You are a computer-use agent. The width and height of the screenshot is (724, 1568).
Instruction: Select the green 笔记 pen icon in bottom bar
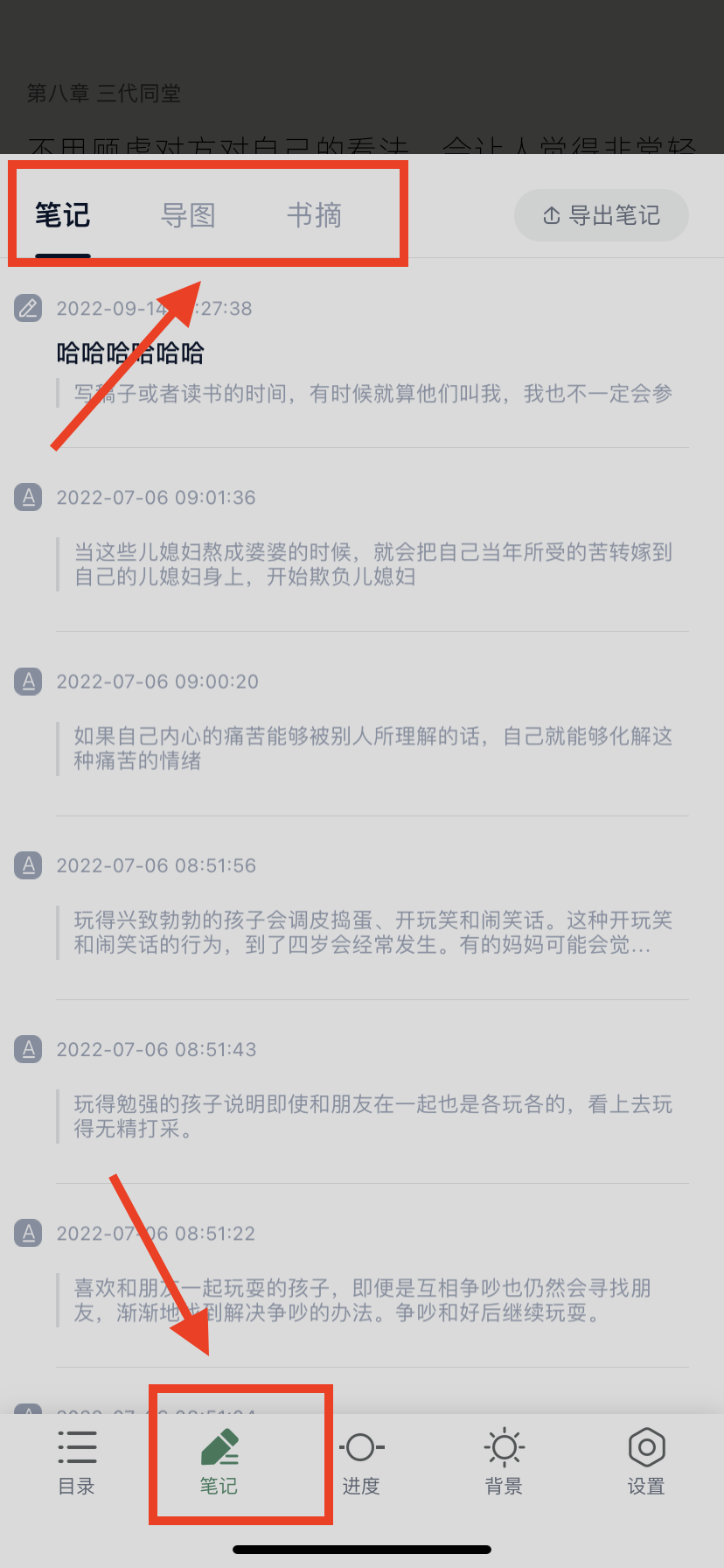pos(219,1452)
